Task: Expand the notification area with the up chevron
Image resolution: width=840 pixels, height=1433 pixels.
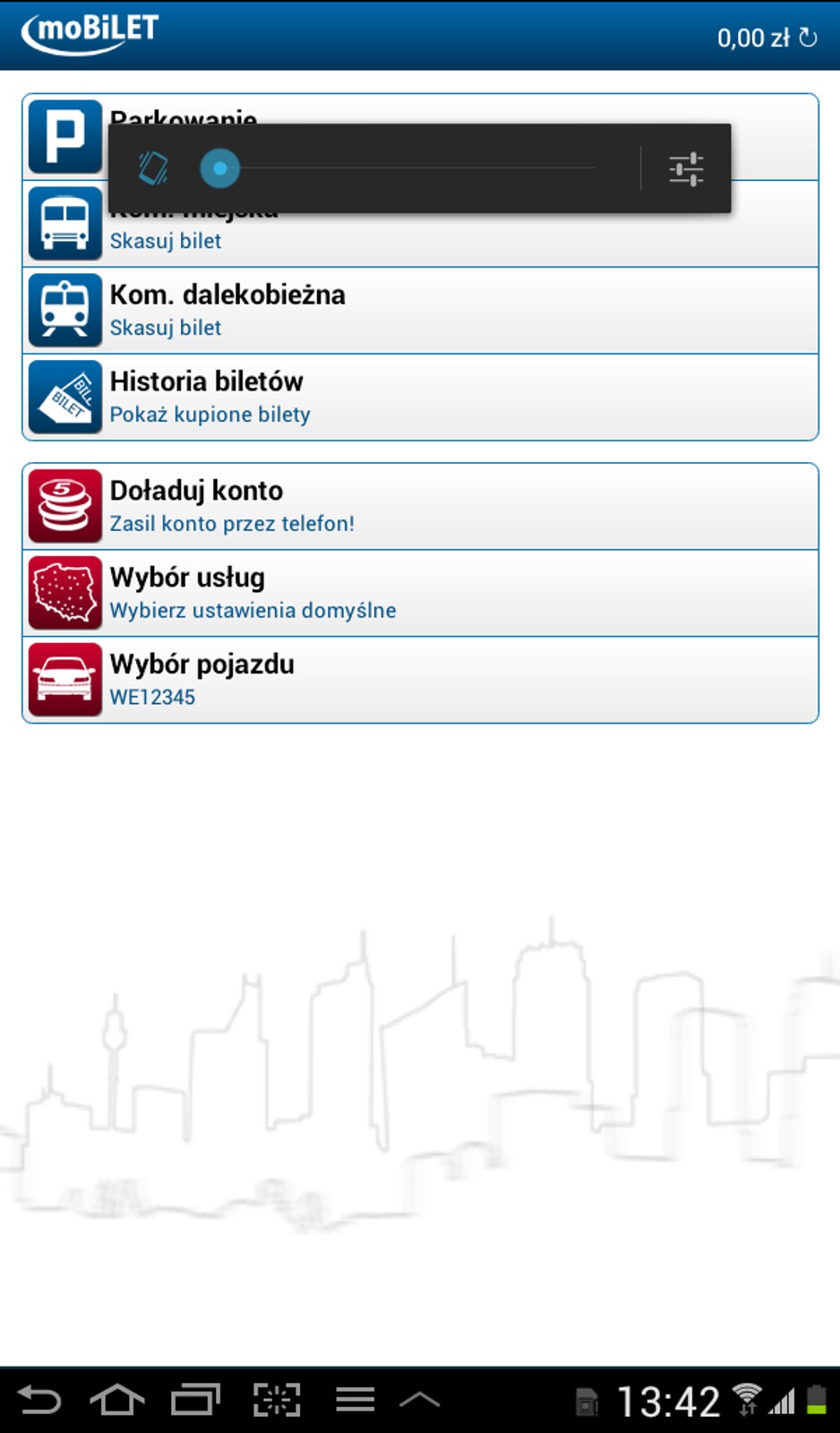Action: coord(417,1395)
